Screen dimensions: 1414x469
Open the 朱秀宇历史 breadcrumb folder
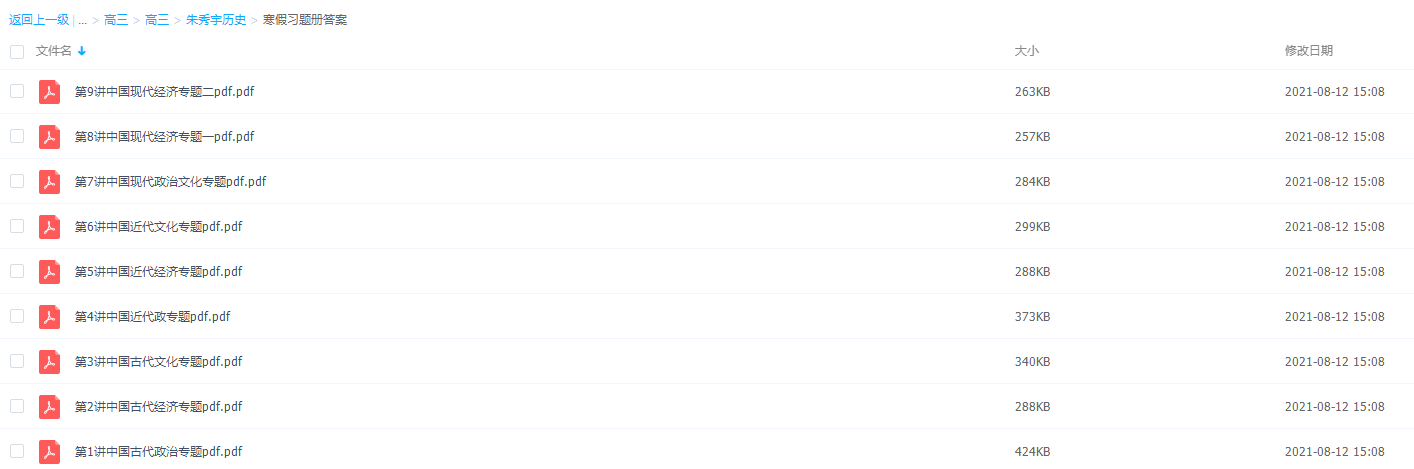216,19
